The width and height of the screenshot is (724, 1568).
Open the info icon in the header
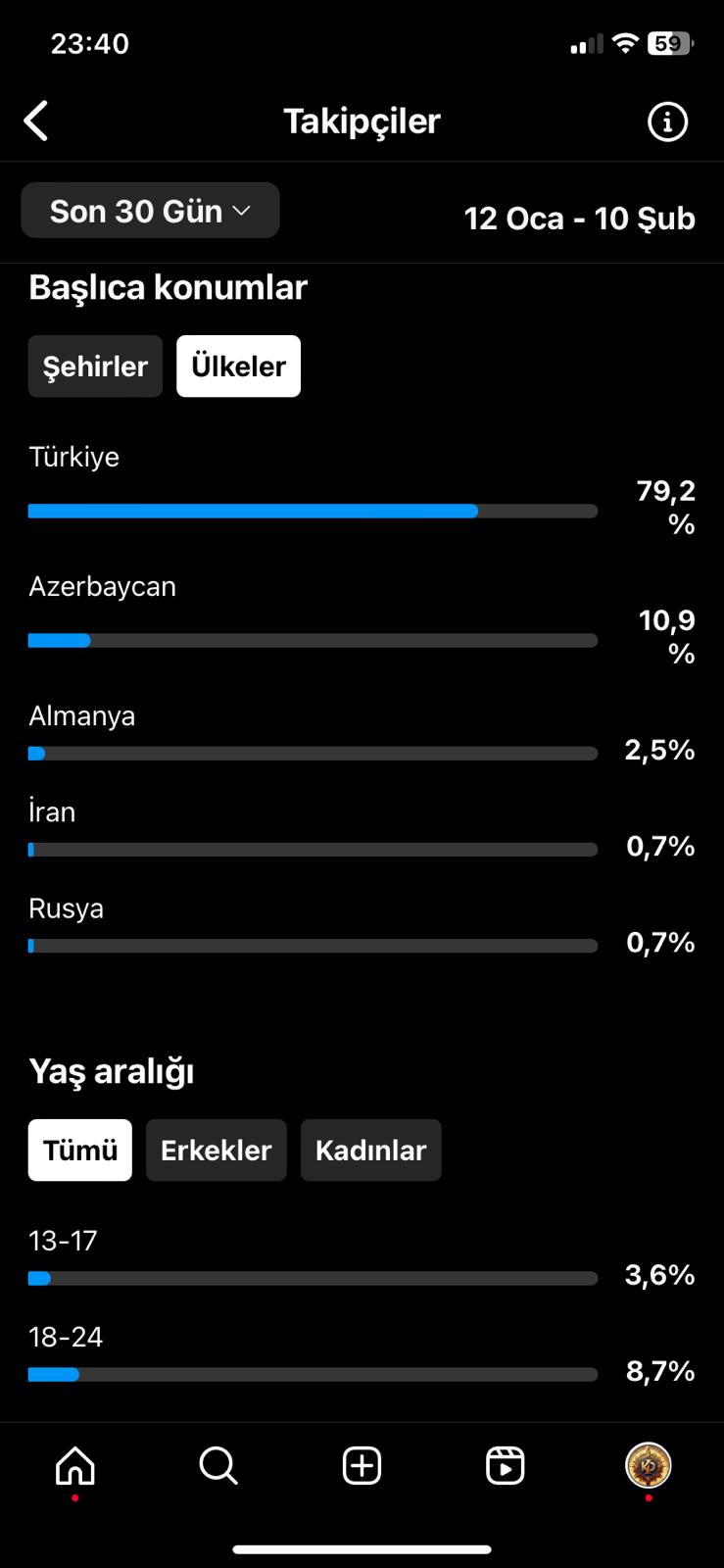(x=668, y=122)
